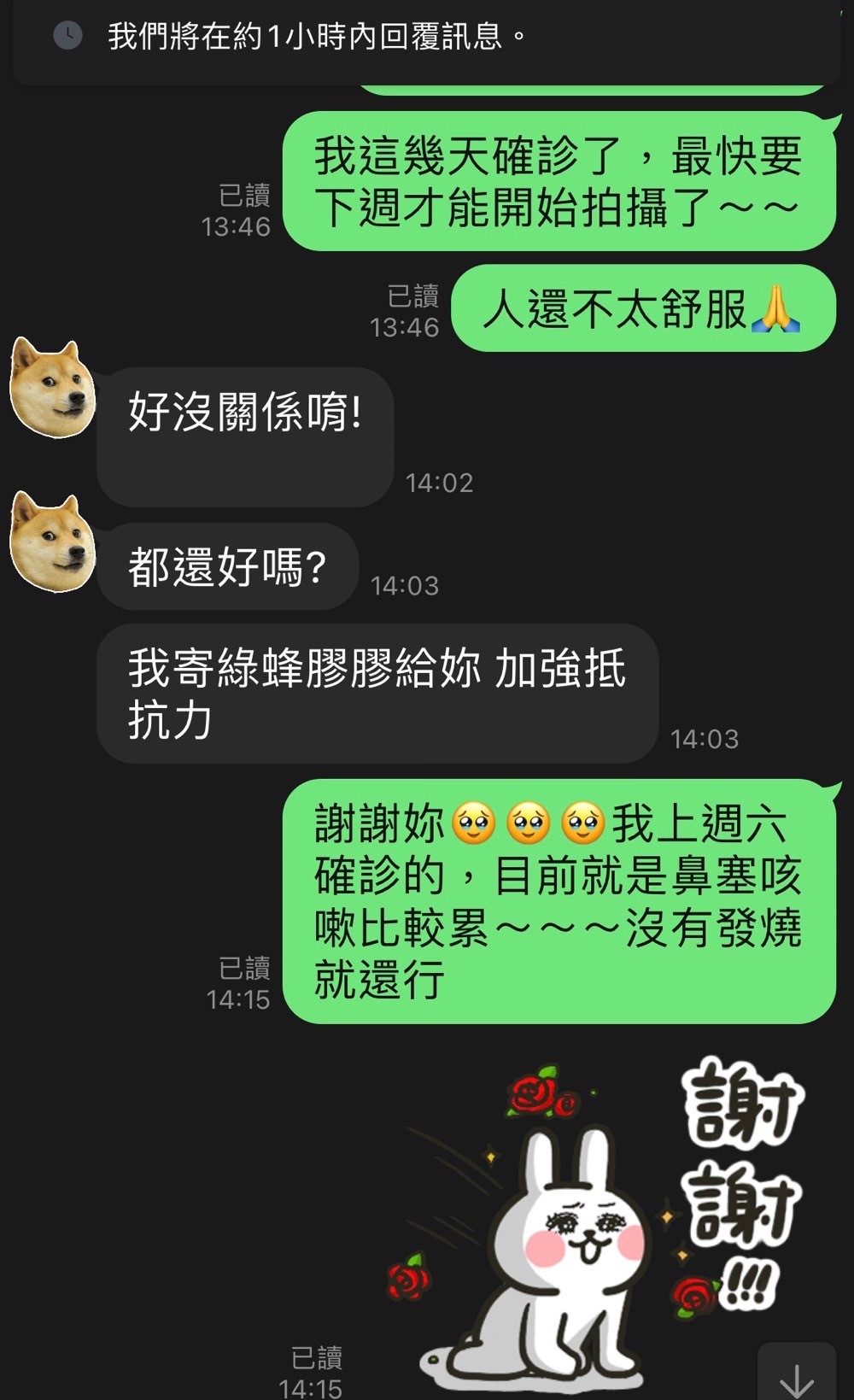The width and height of the screenshot is (854, 1400).
Task: Tap the long message mentioning 鼻塞咳嗽
Action: (564, 897)
